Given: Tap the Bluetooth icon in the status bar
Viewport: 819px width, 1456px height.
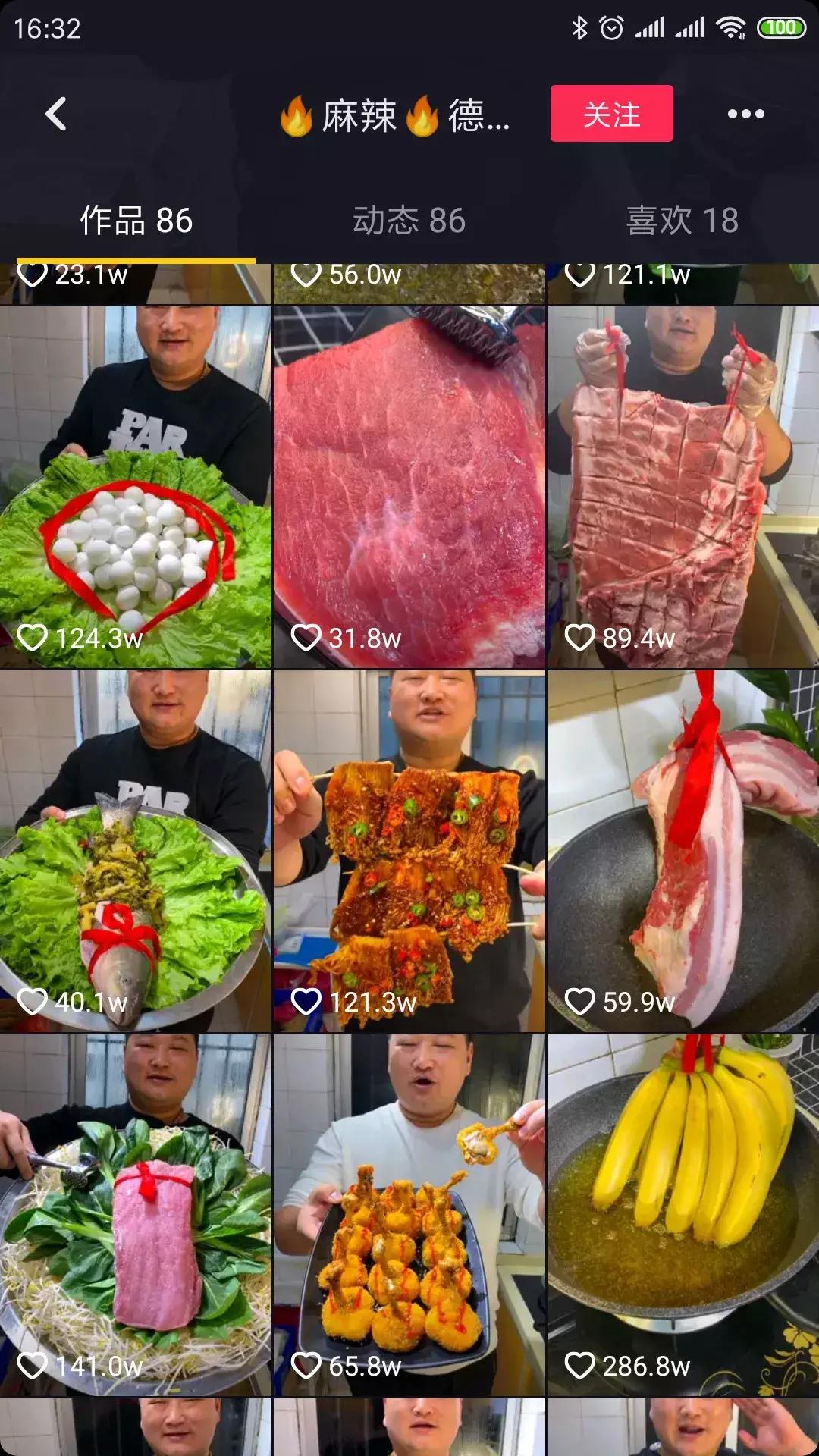Looking at the screenshot, I should click(579, 27).
